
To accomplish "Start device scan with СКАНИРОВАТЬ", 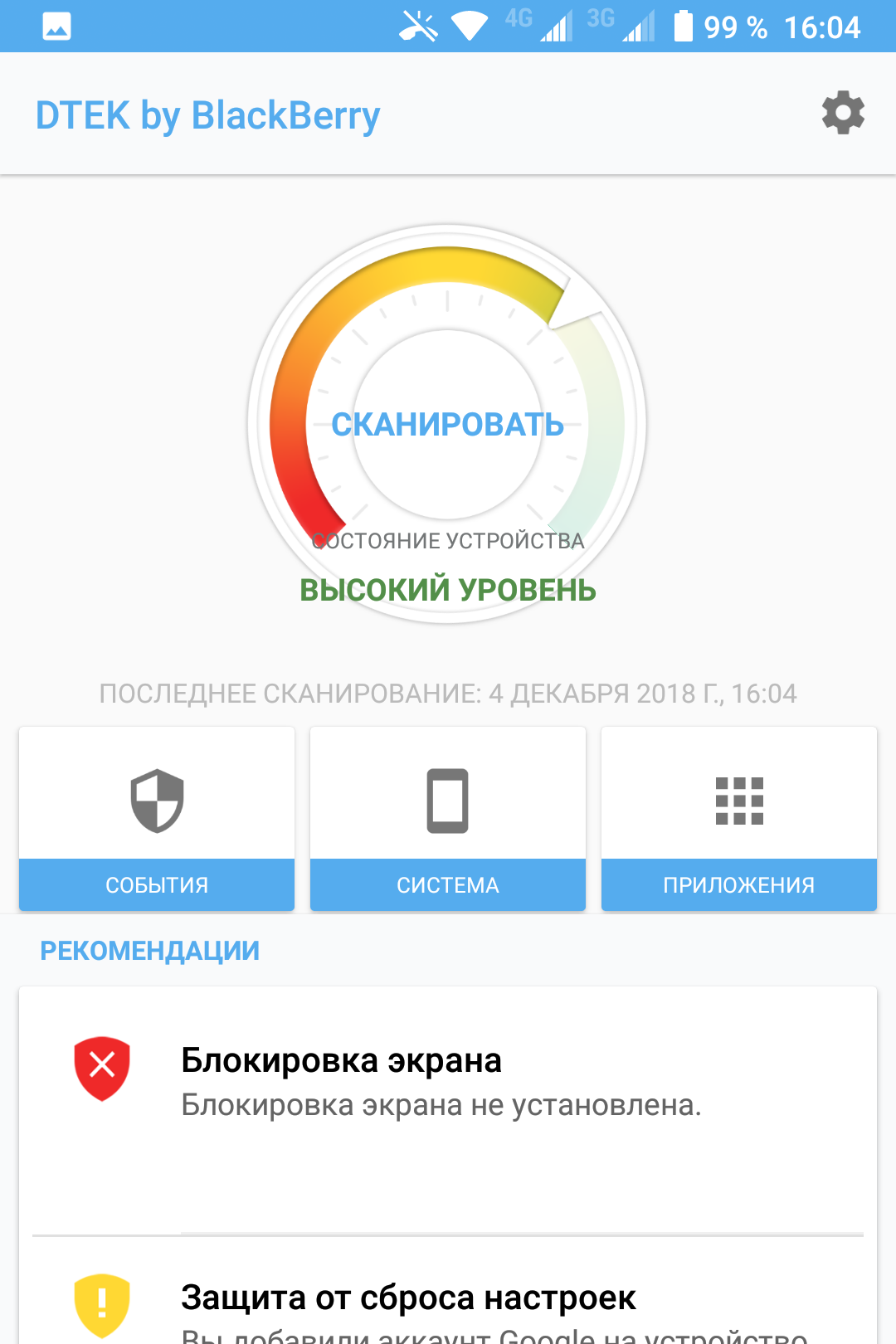I will point(447,424).
